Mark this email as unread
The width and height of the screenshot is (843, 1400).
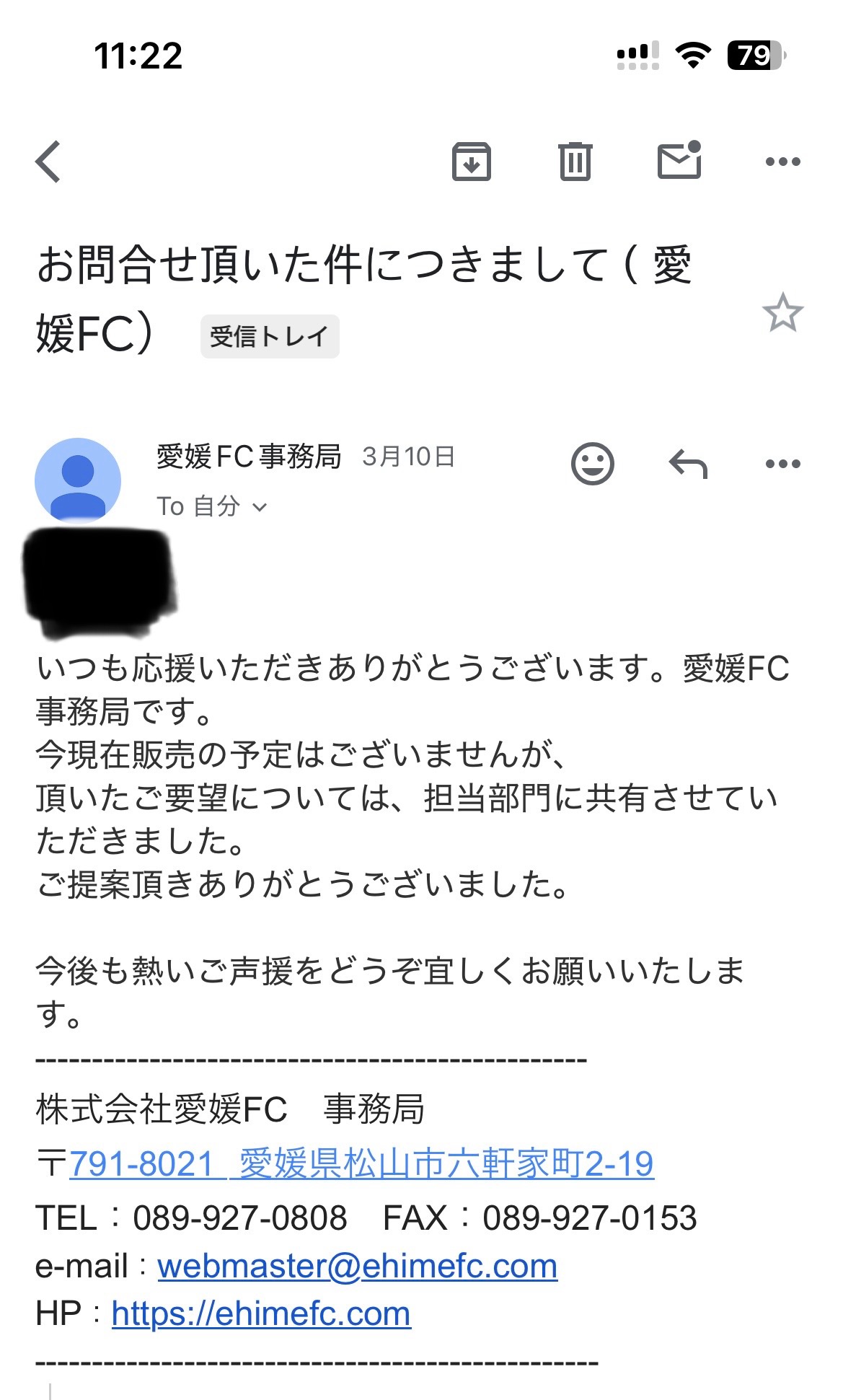pos(679,159)
